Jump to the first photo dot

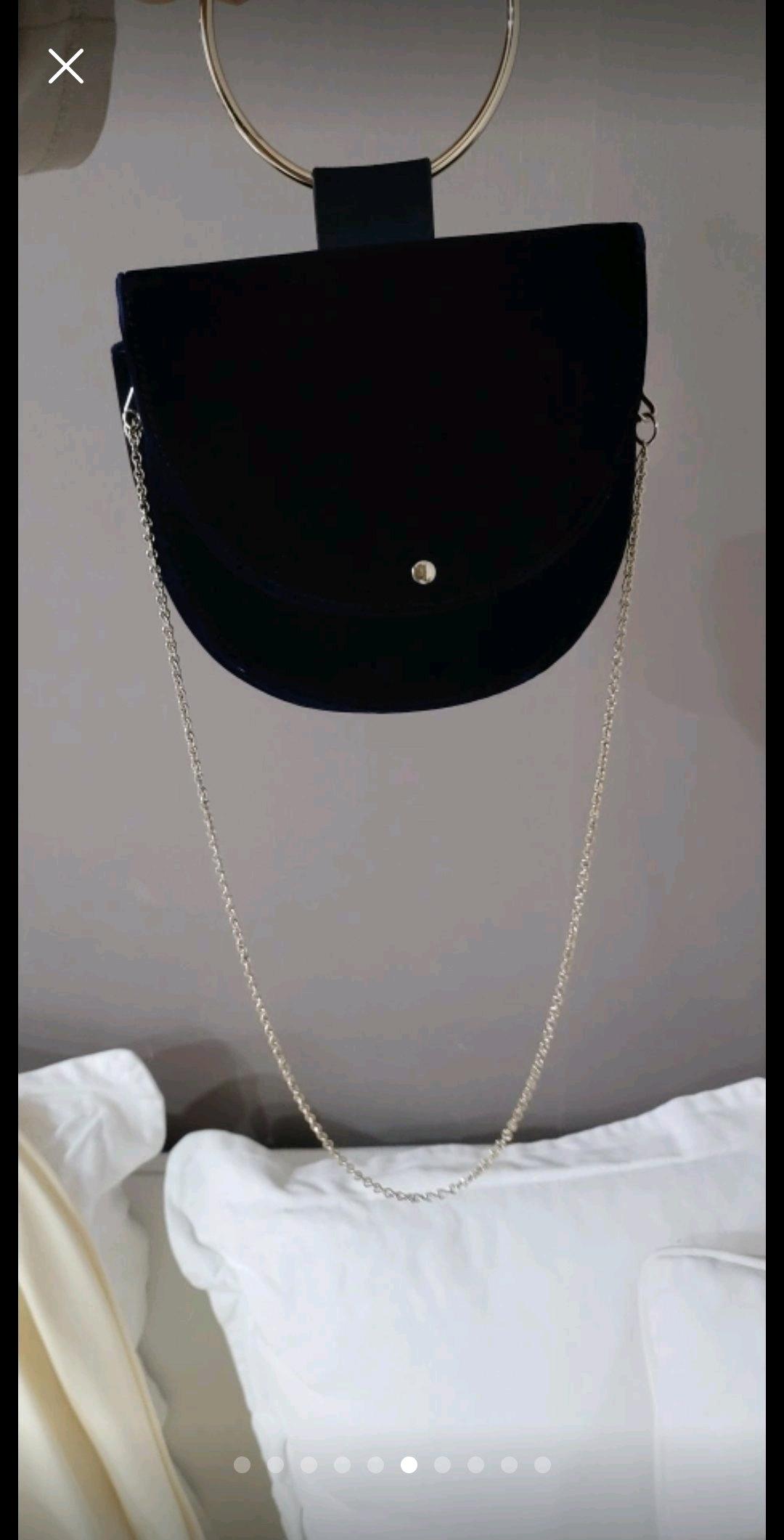pos(242,1464)
